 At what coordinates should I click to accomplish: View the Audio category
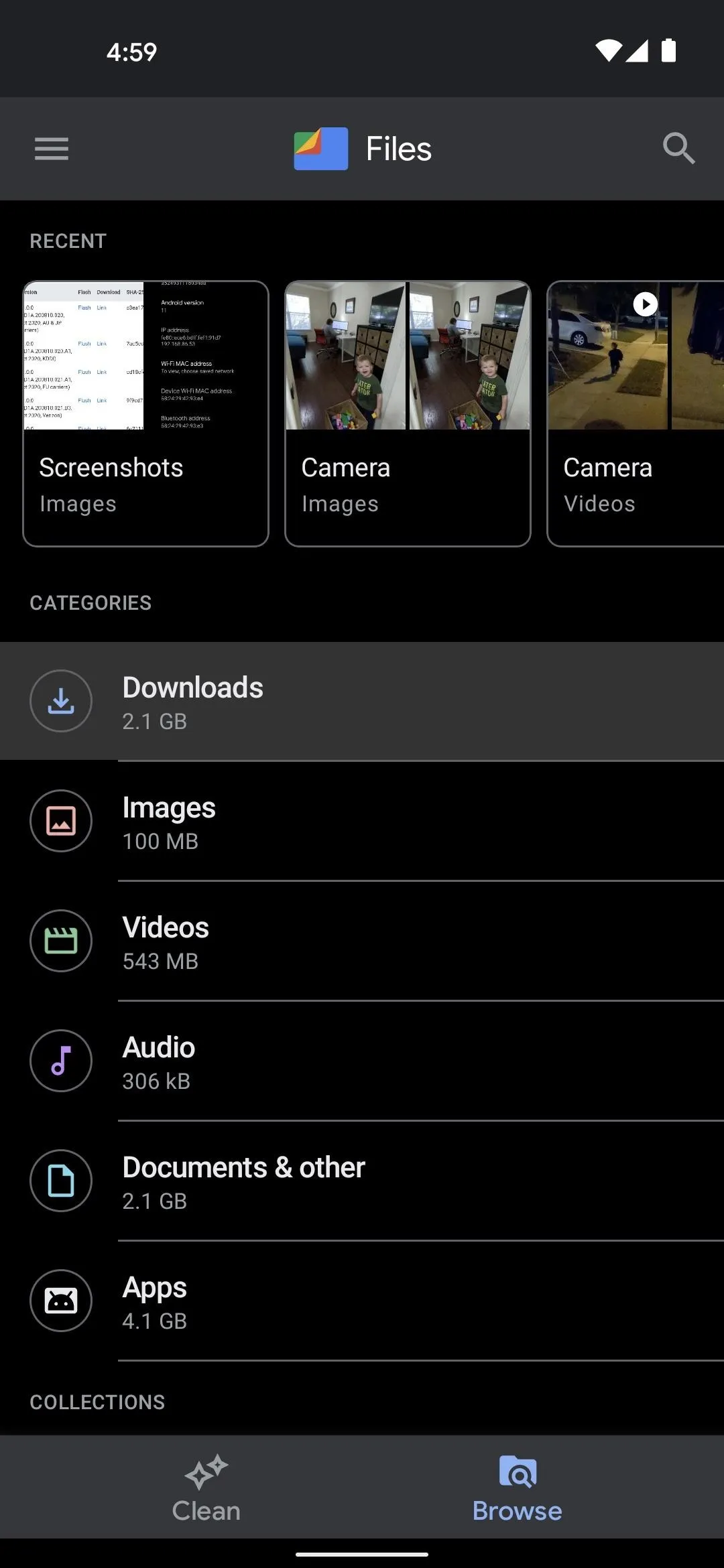[362, 1061]
